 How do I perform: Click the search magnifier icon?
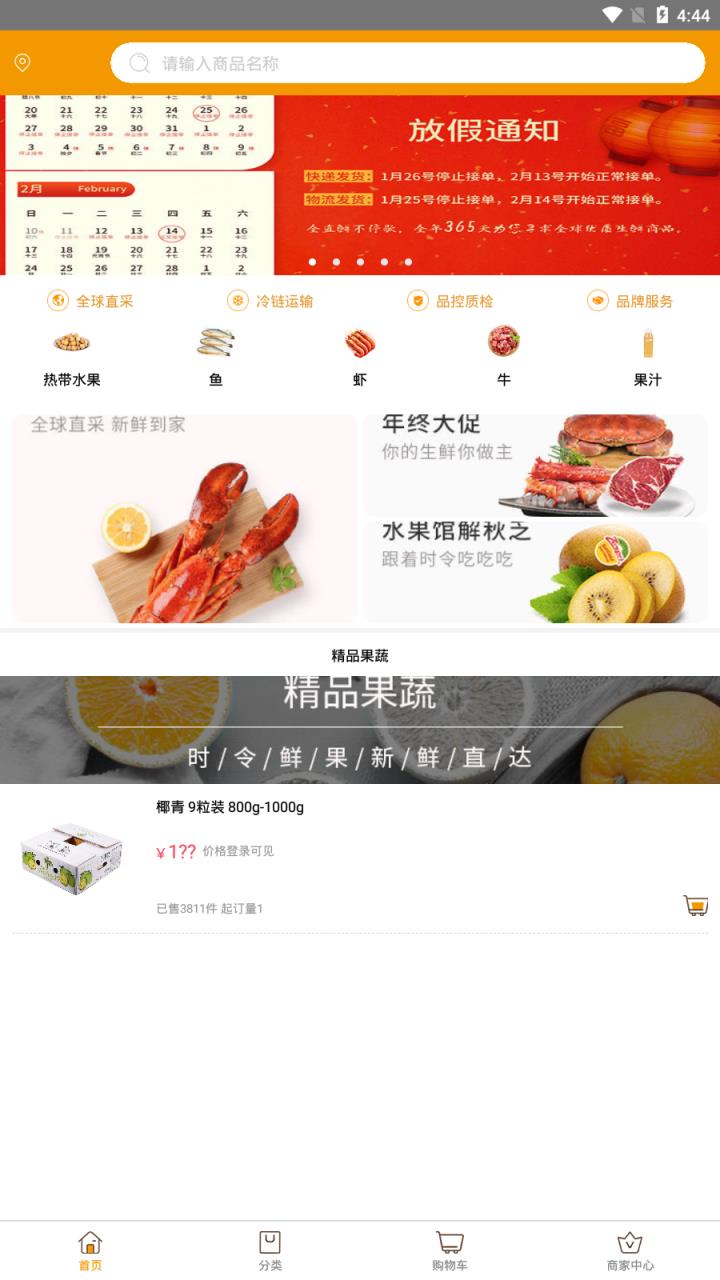pos(138,62)
